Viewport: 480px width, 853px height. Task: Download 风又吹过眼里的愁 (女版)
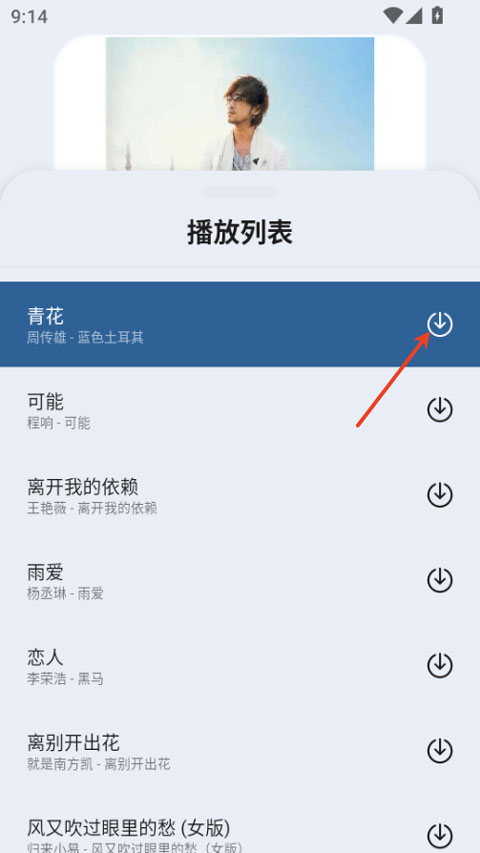[x=440, y=836]
